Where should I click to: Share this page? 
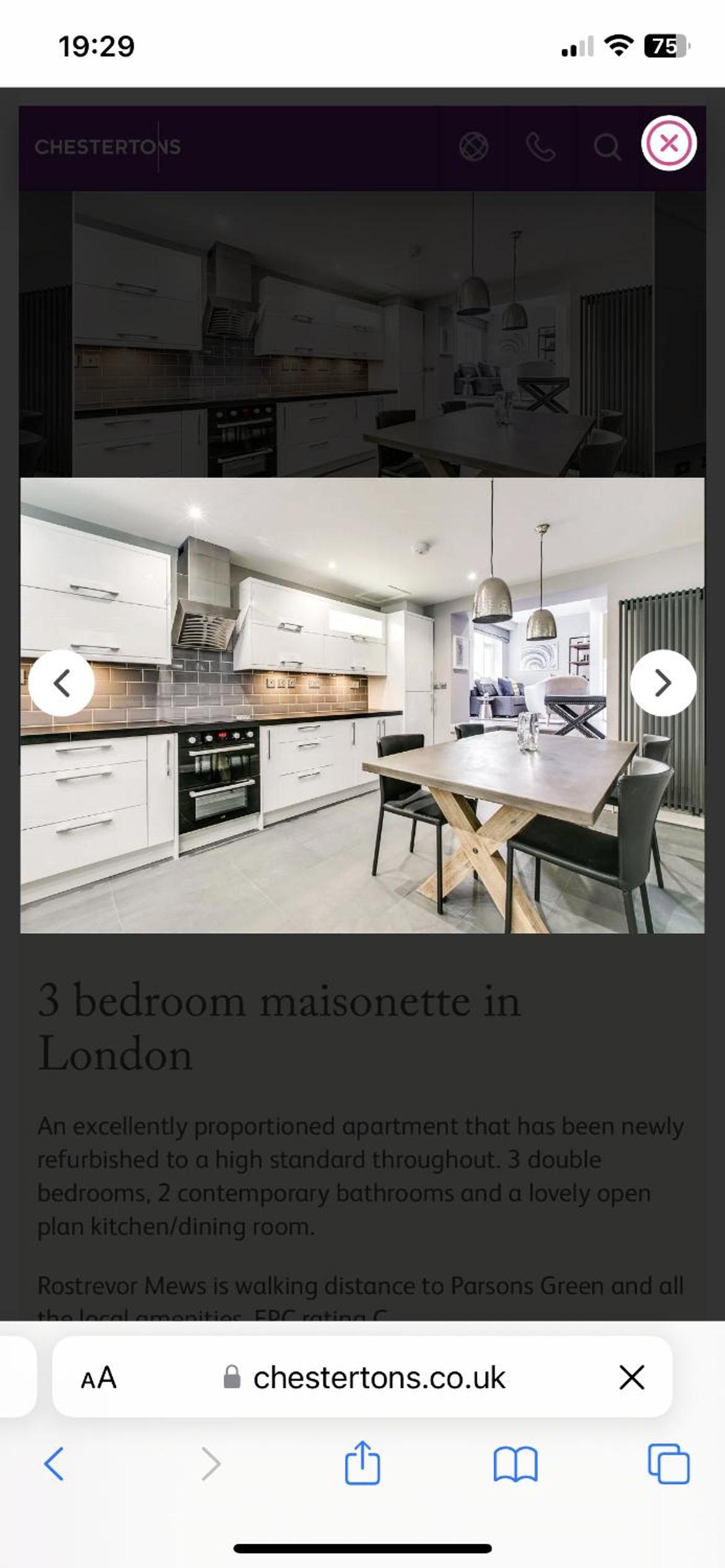tap(362, 1463)
